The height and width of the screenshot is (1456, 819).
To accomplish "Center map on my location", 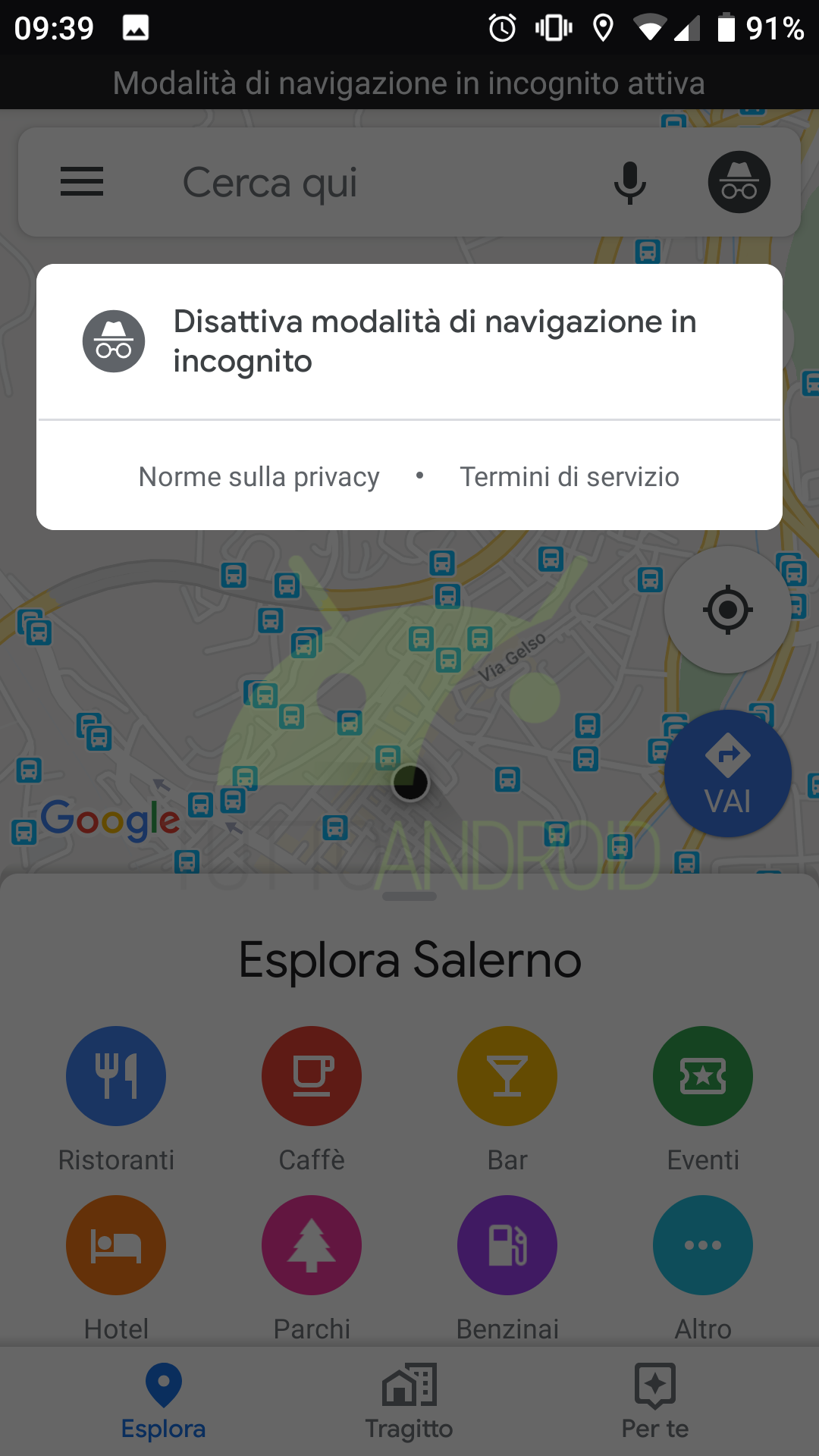I will [x=728, y=610].
